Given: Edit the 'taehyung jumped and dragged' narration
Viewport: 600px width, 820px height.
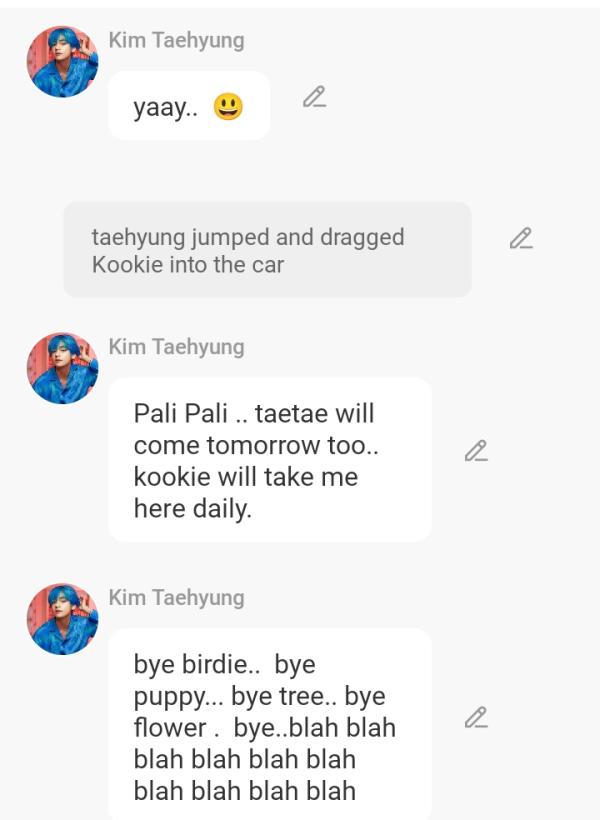Looking at the screenshot, I should click(520, 238).
